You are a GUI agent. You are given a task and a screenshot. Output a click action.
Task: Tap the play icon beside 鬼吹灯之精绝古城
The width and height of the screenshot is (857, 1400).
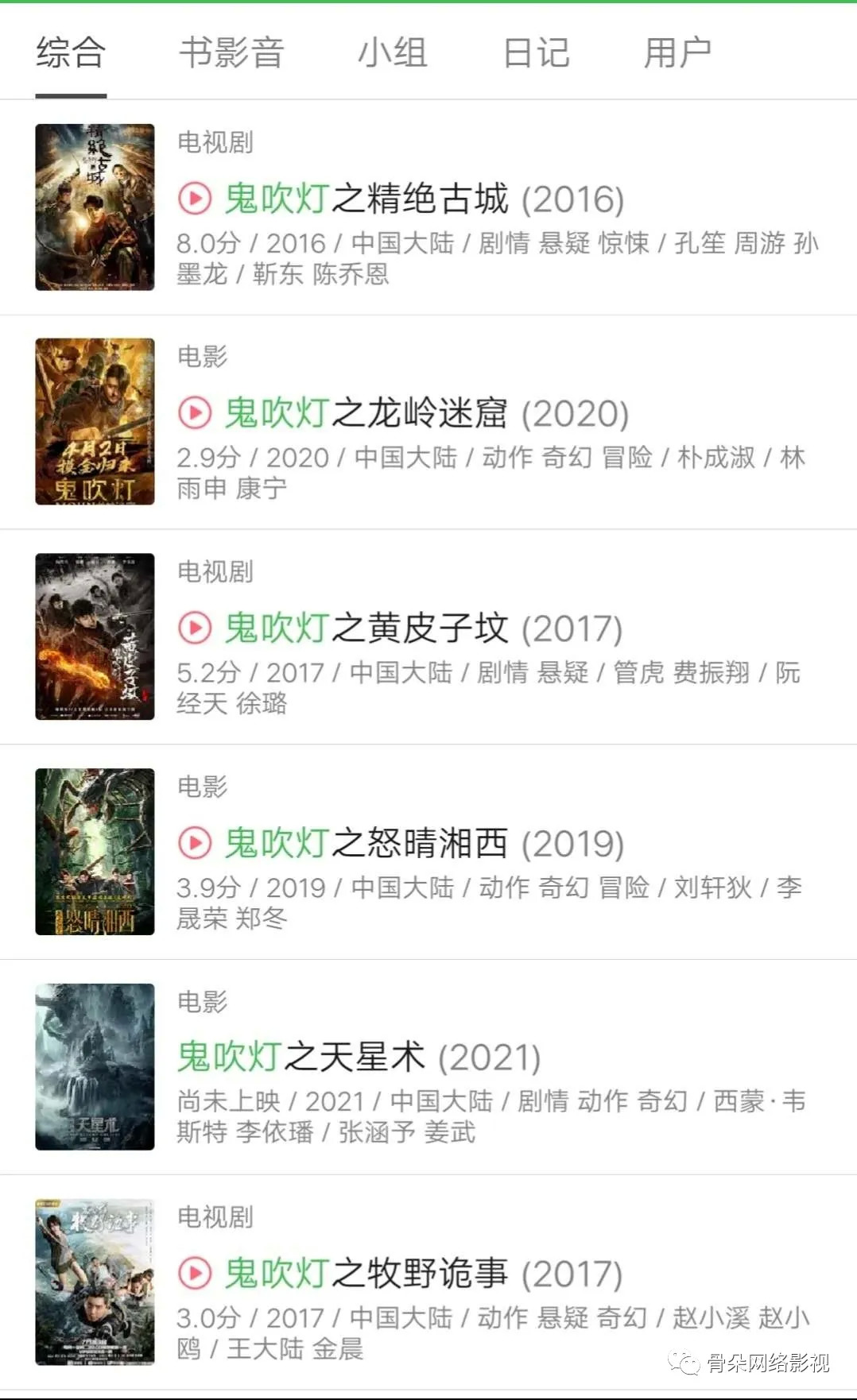point(195,199)
